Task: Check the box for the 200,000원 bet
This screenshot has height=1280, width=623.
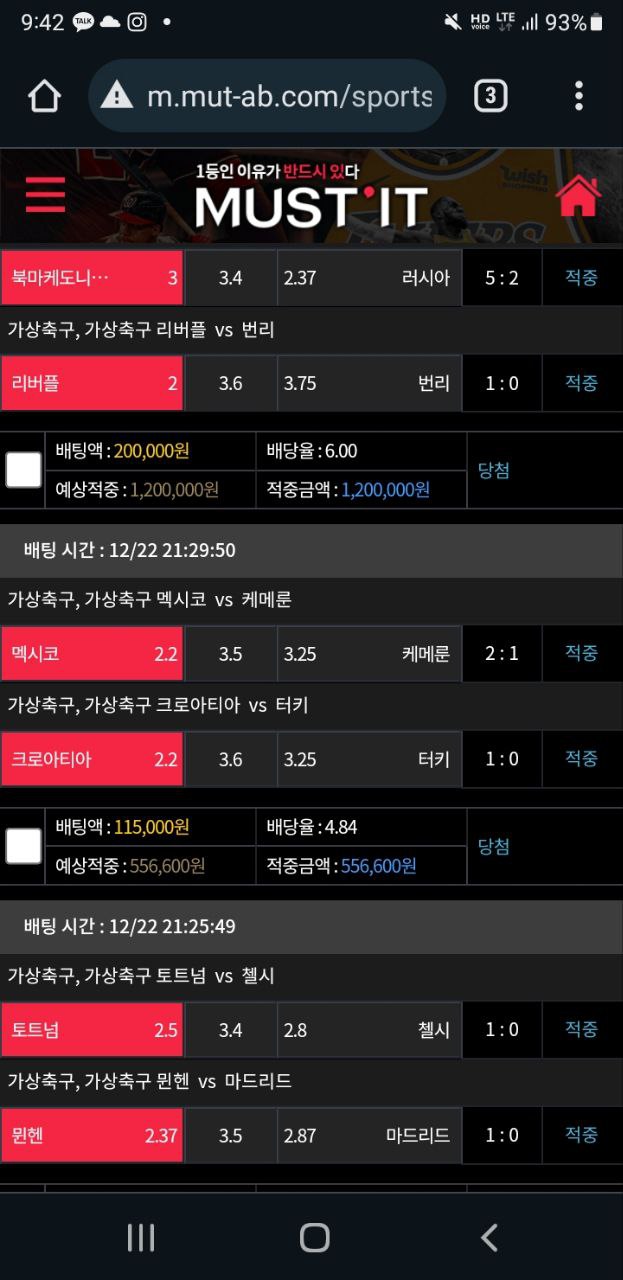Action: tap(24, 470)
